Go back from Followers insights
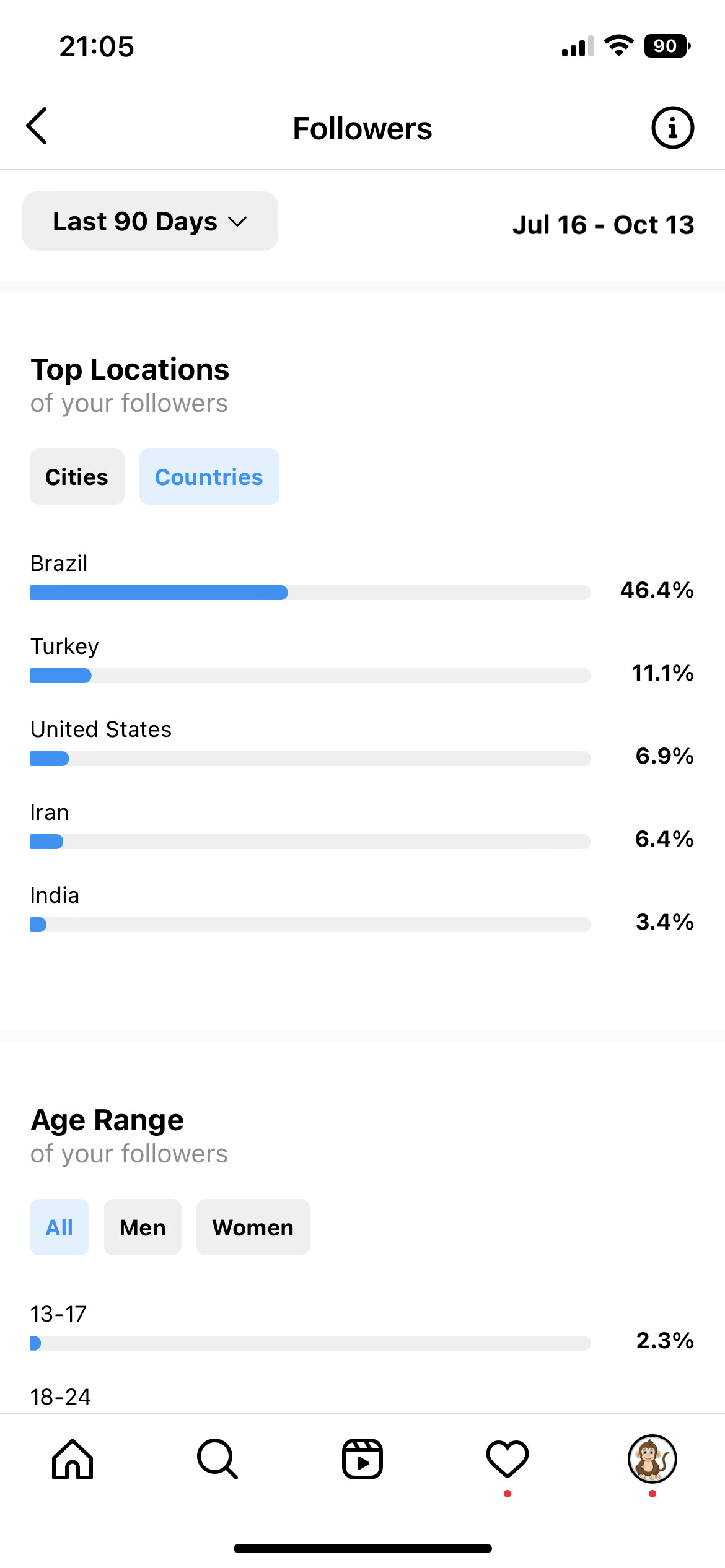This screenshot has height=1568, width=725. (37, 126)
